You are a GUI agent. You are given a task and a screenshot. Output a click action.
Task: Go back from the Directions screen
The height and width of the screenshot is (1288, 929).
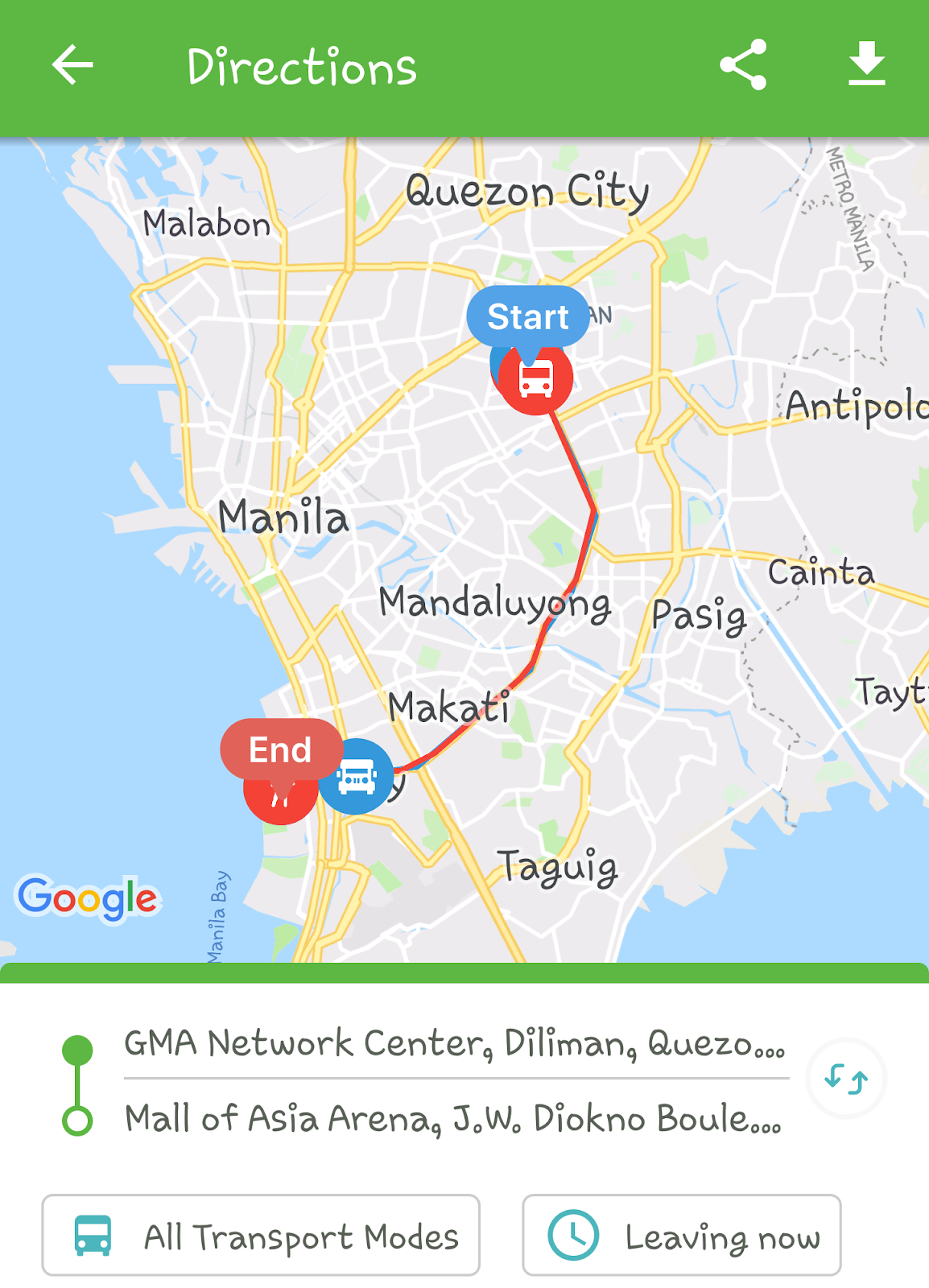pos(72,65)
